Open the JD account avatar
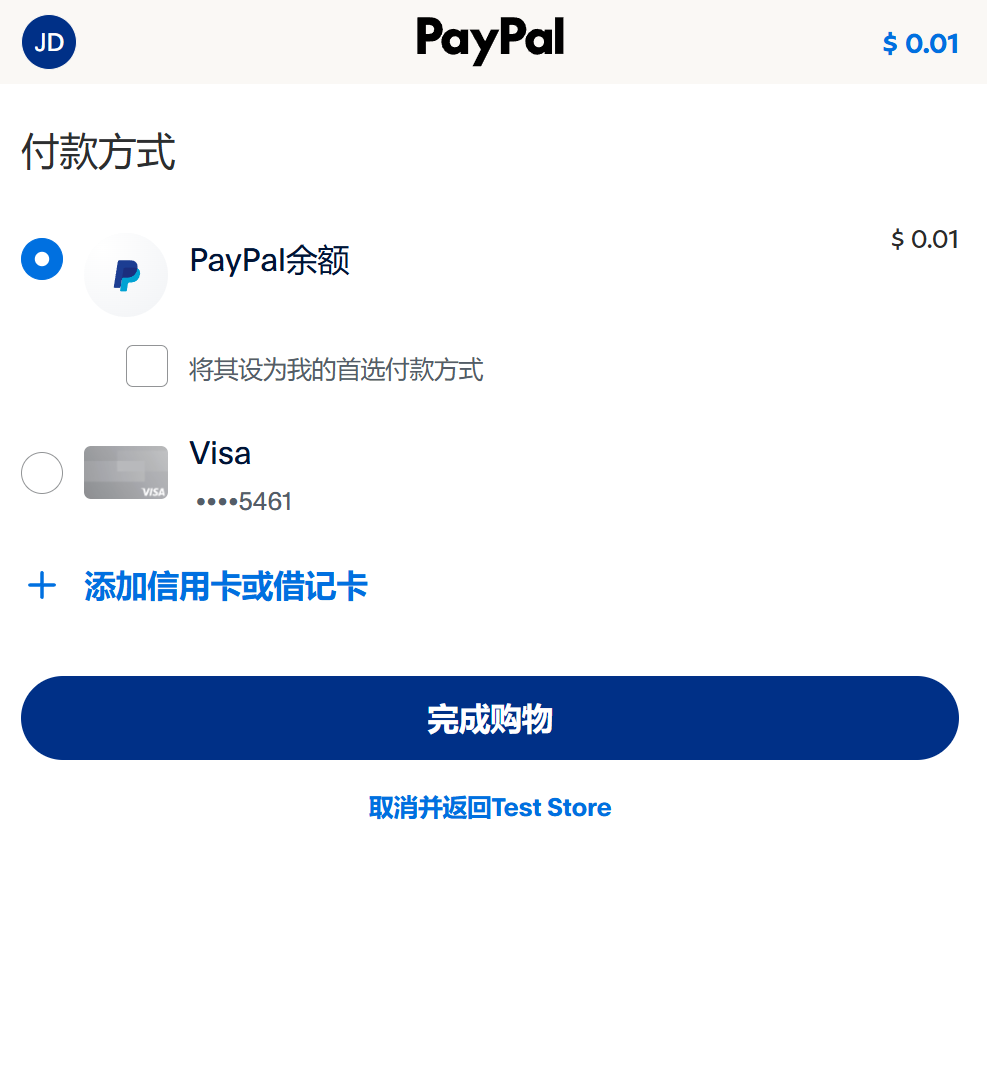Viewport: 989px width, 1073px height. pos(49,42)
